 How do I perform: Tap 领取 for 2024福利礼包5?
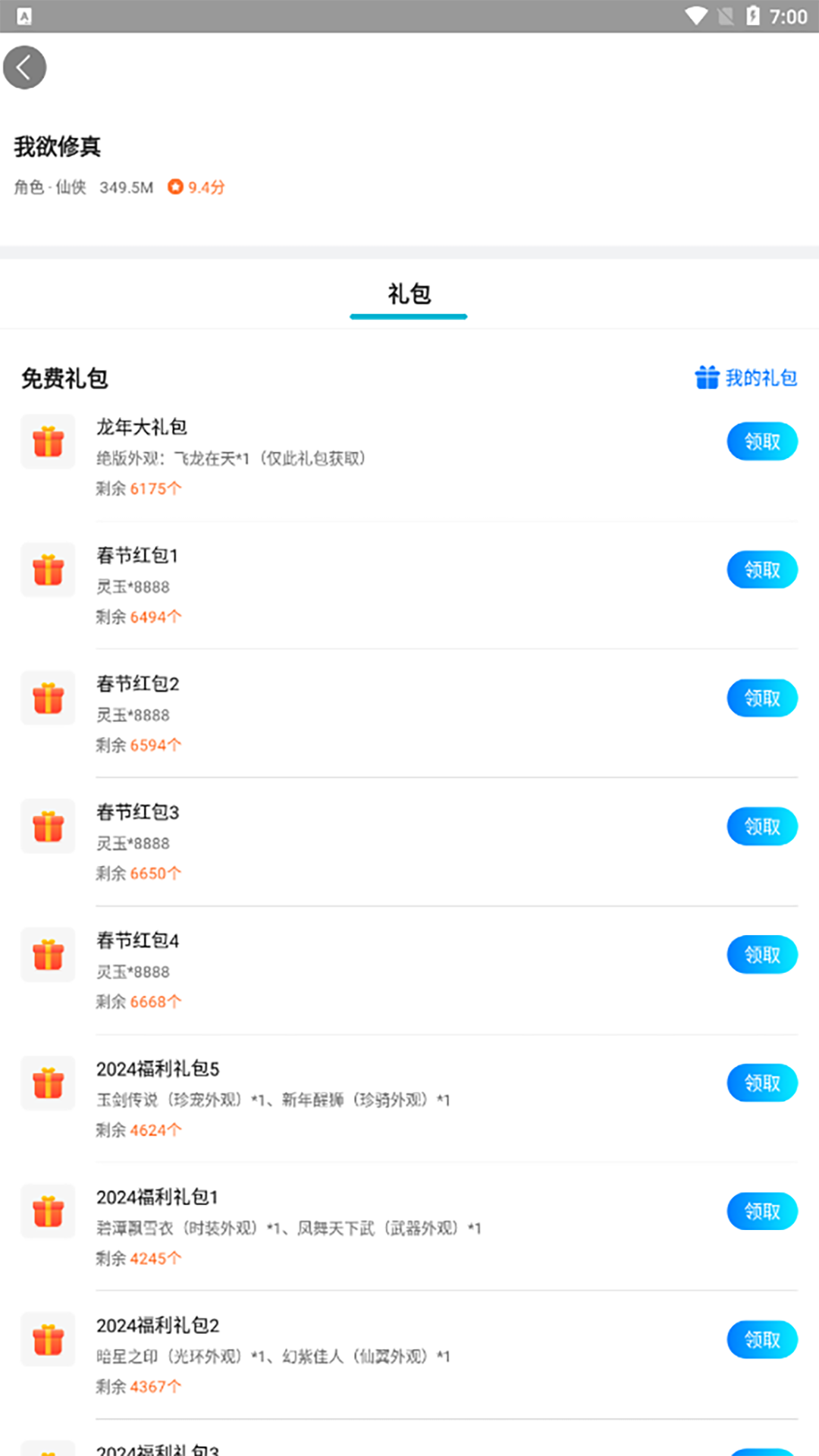(762, 1083)
